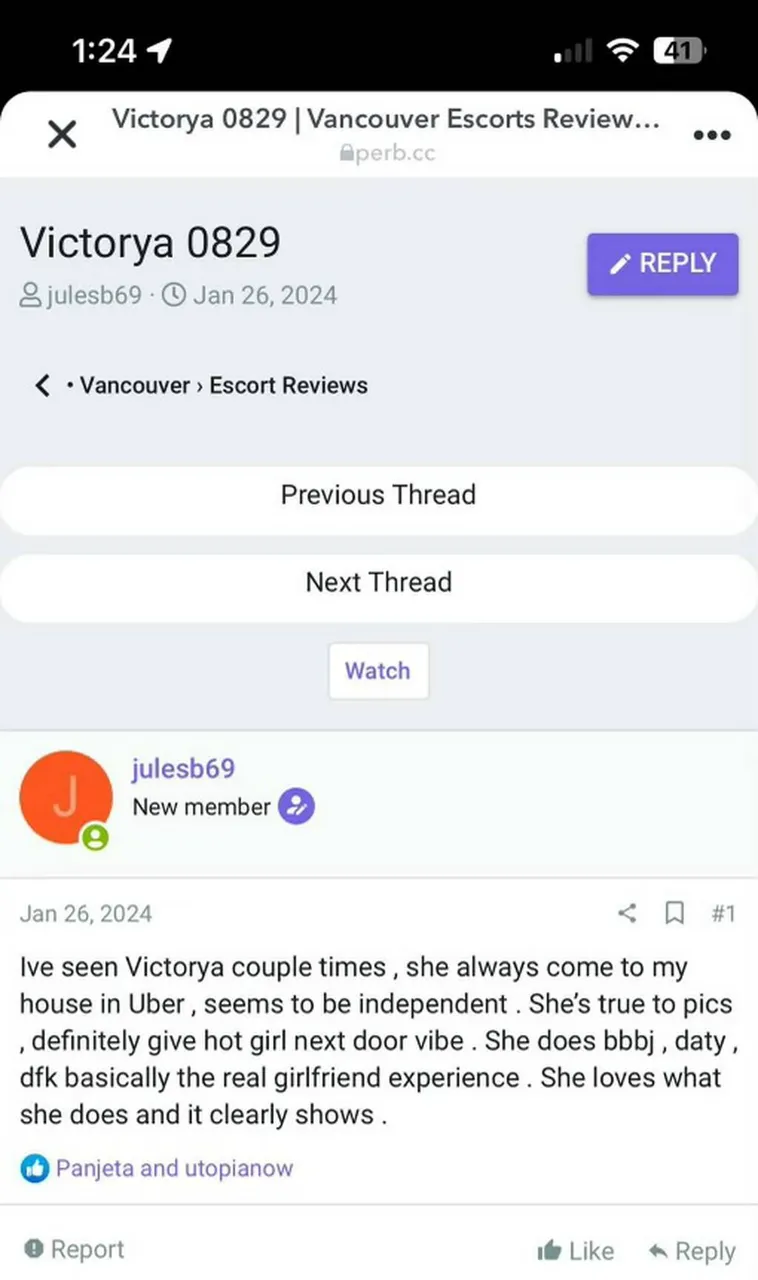The image size is (758, 1280).
Task: Open julesb69 link under thread title
Action: click(93, 296)
